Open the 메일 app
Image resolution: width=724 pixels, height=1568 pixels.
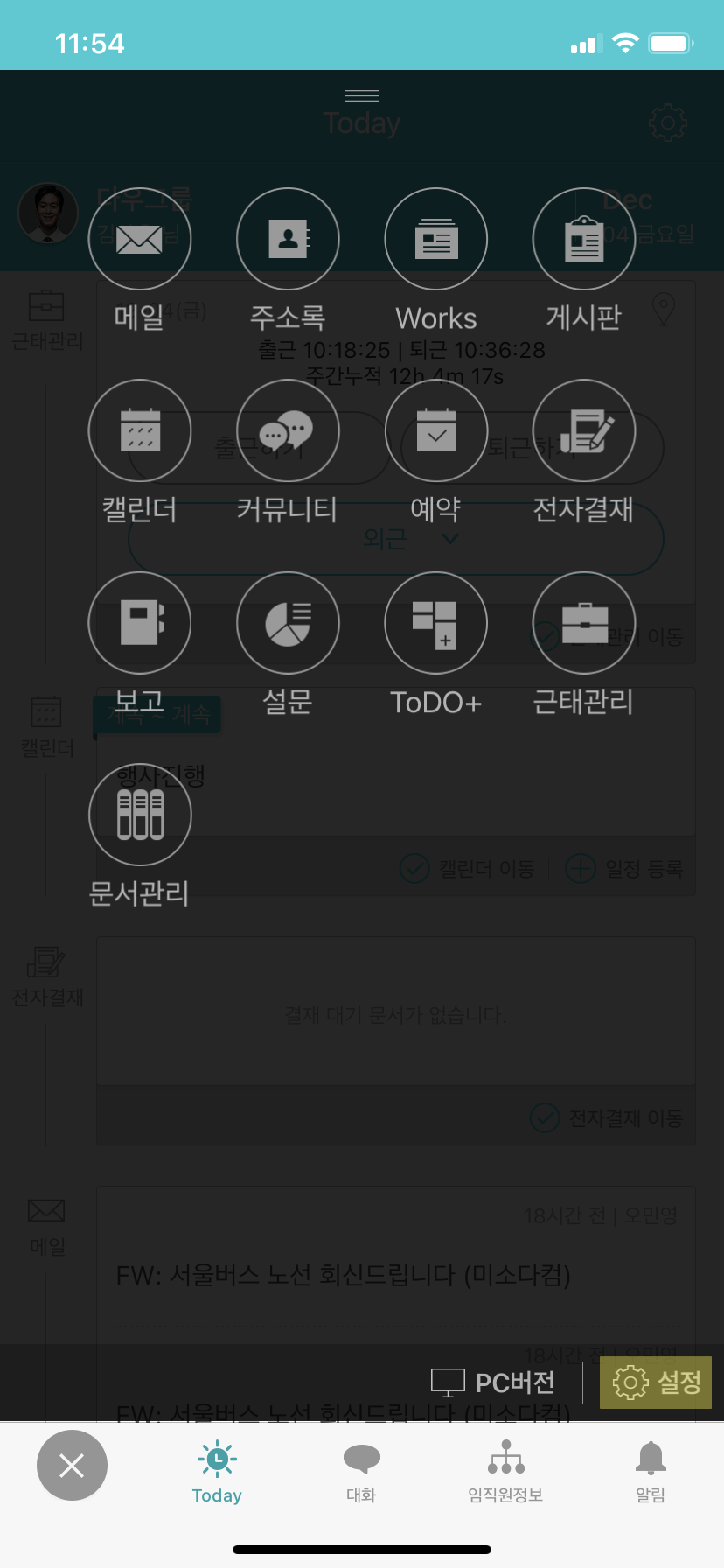point(140,239)
